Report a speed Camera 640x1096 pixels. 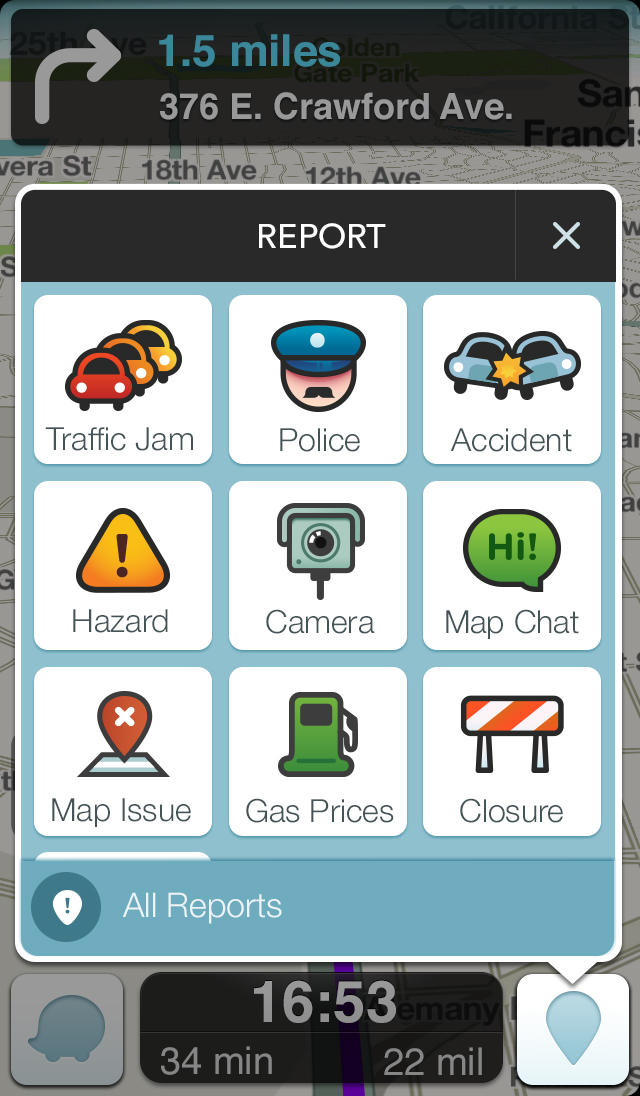[x=318, y=566]
